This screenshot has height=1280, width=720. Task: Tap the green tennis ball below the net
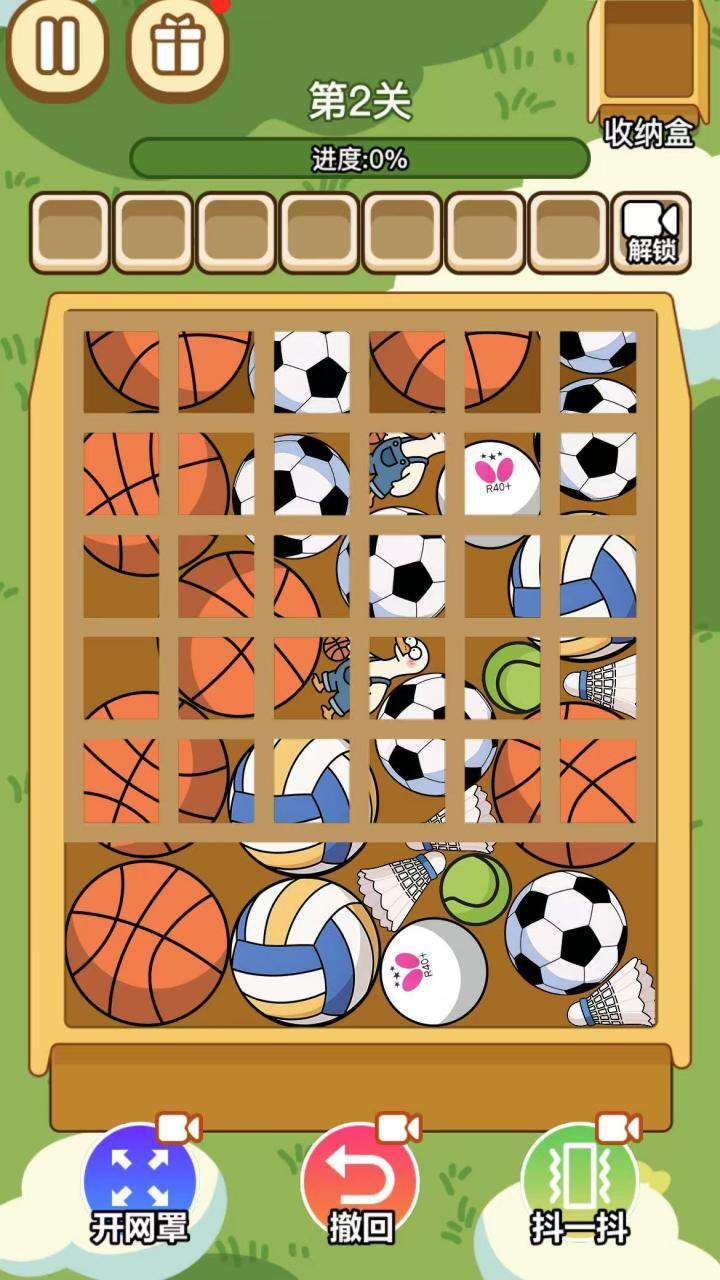coord(477,889)
